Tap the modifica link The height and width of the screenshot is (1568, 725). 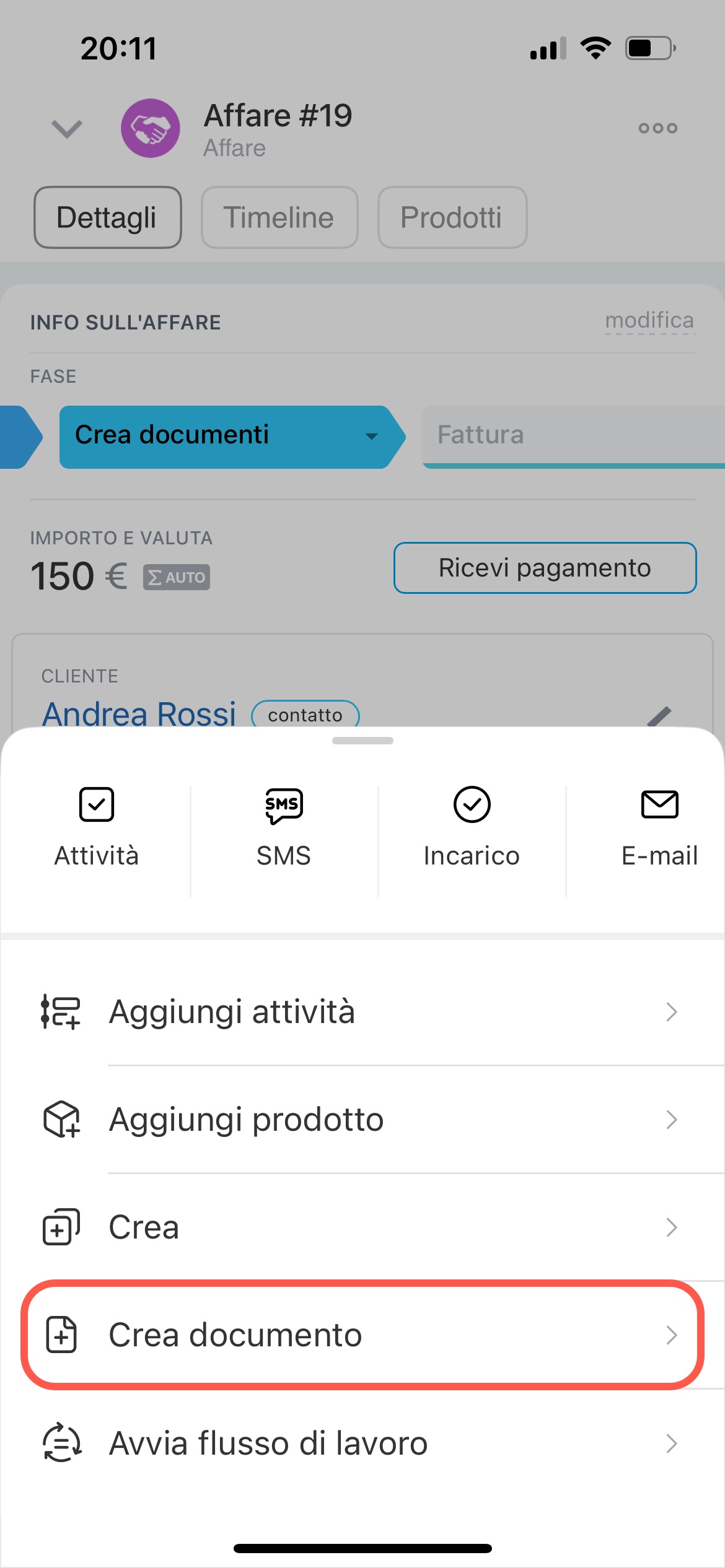(649, 321)
